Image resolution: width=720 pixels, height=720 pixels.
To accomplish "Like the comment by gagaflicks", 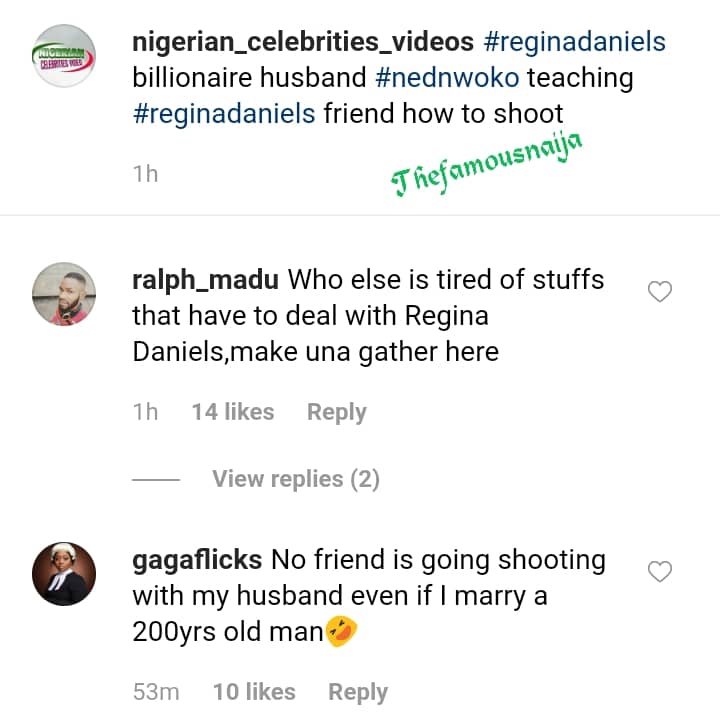I will [660, 572].
